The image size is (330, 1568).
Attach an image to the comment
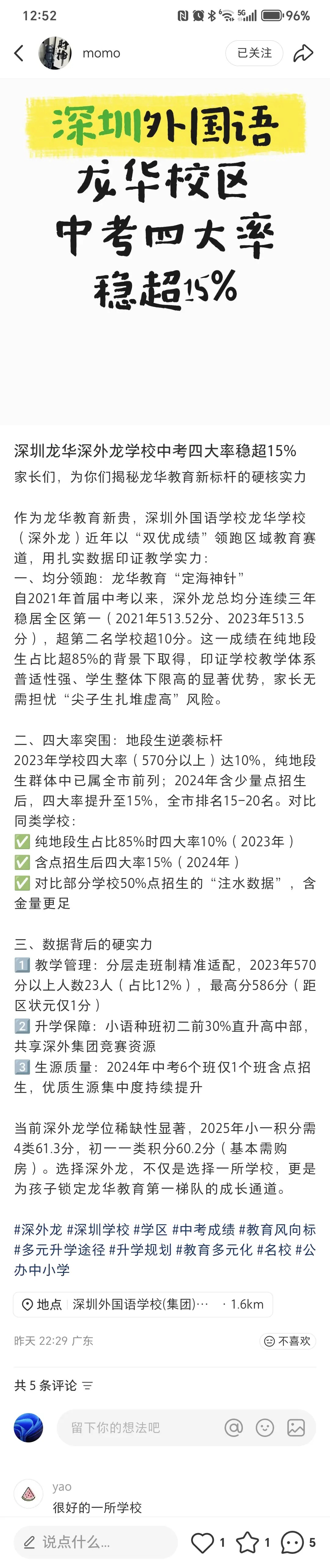click(x=296, y=1427)
